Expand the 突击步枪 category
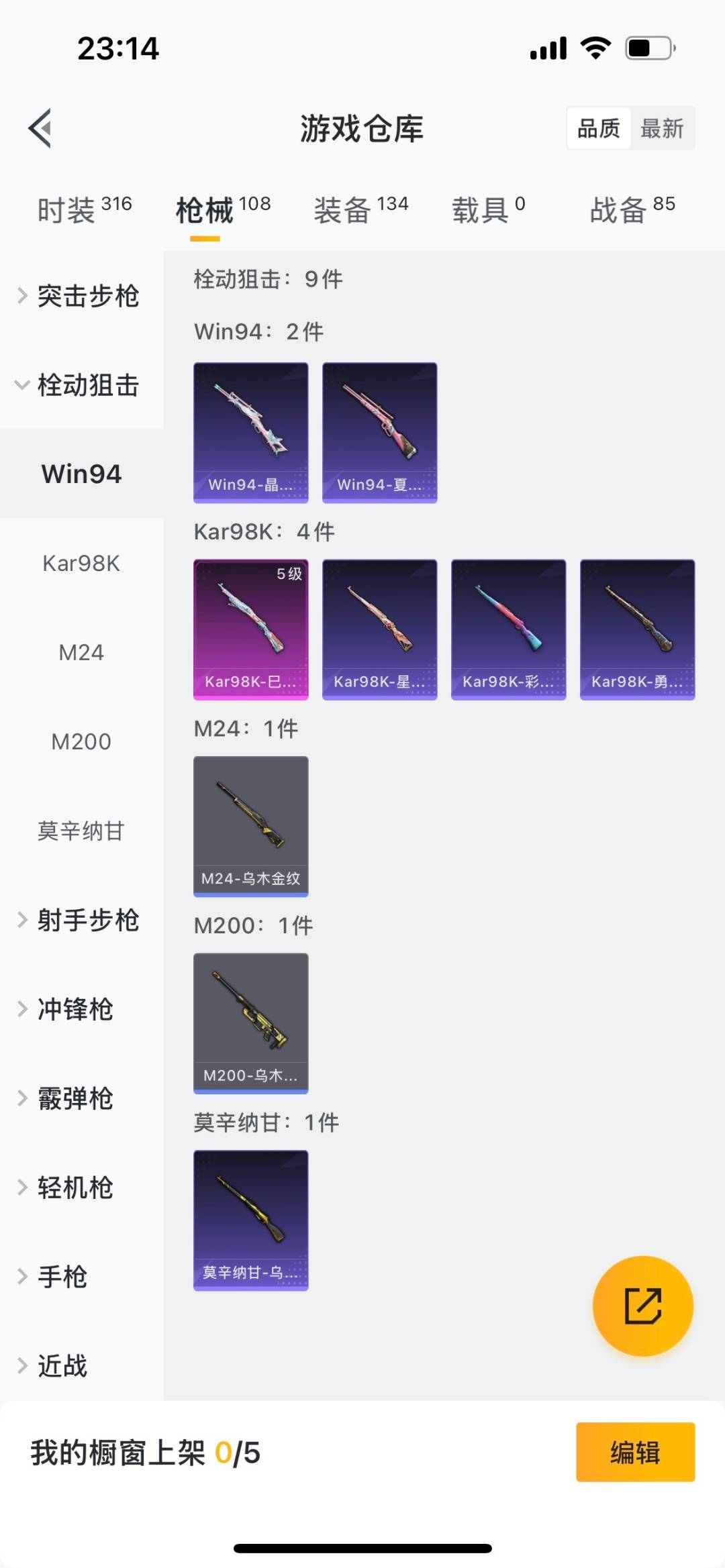 click(81, 296)
